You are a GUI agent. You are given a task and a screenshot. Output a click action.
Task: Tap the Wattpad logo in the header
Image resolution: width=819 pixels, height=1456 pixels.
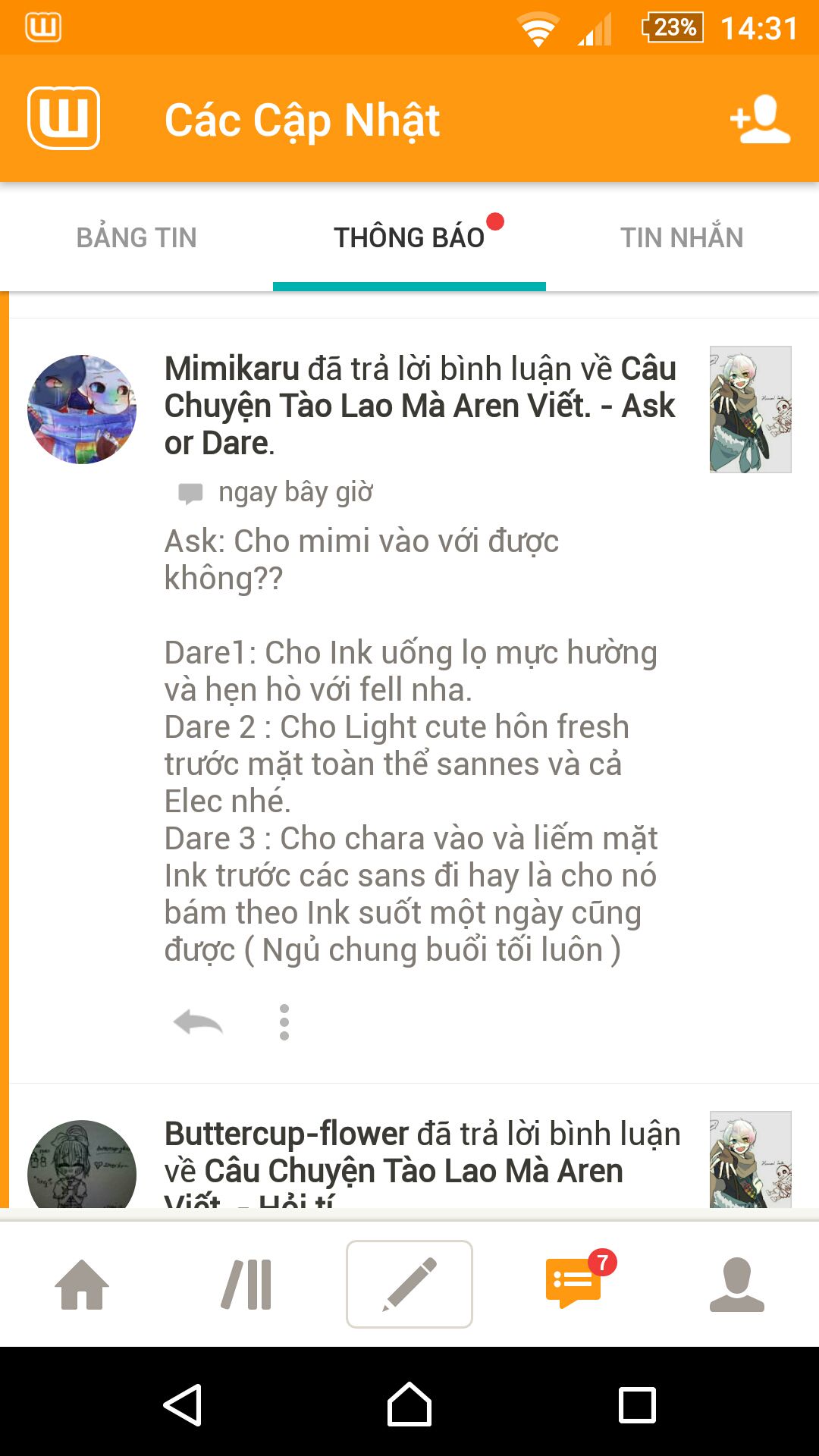[x=64, y=118]
